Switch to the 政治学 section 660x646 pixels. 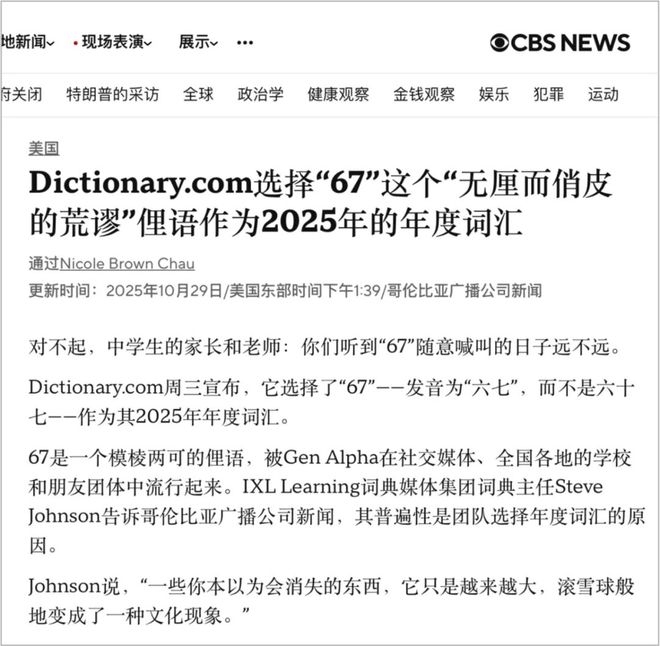[x=260, y=95]
